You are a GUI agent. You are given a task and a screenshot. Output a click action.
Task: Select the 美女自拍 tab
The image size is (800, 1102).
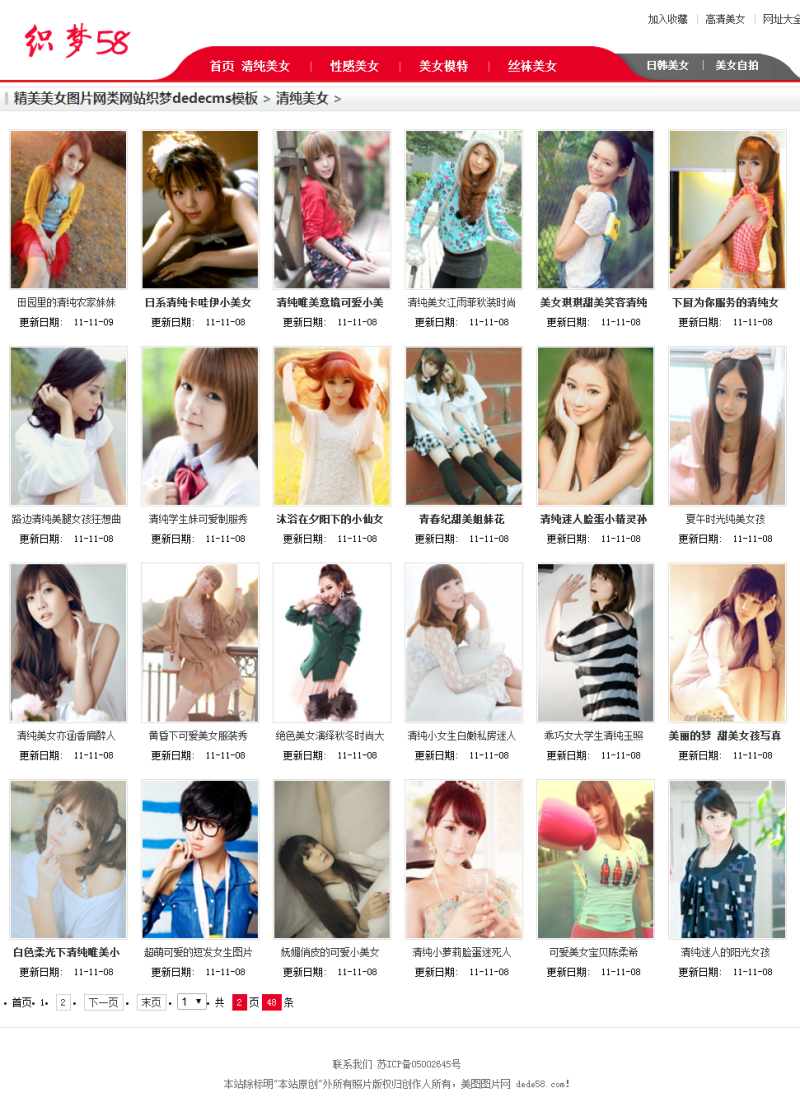point(737,65)
